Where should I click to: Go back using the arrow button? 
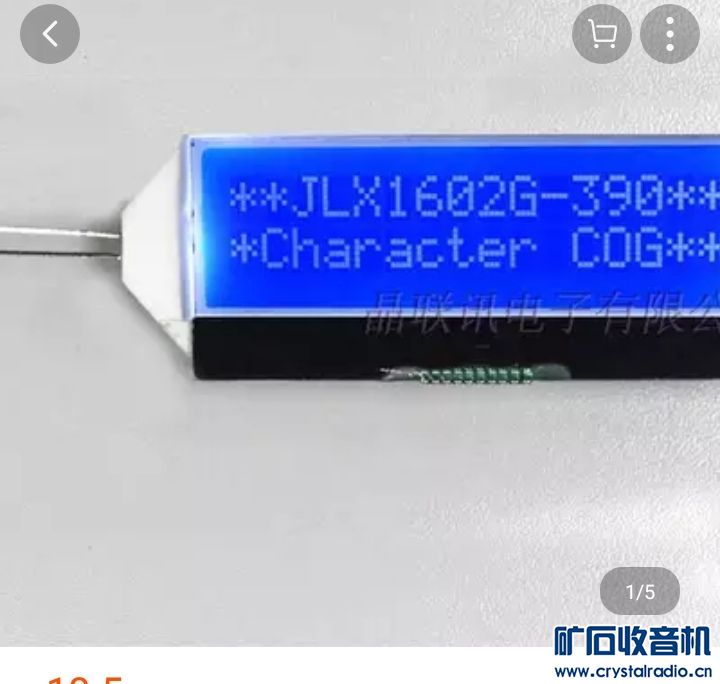click(x=49, y=34)
